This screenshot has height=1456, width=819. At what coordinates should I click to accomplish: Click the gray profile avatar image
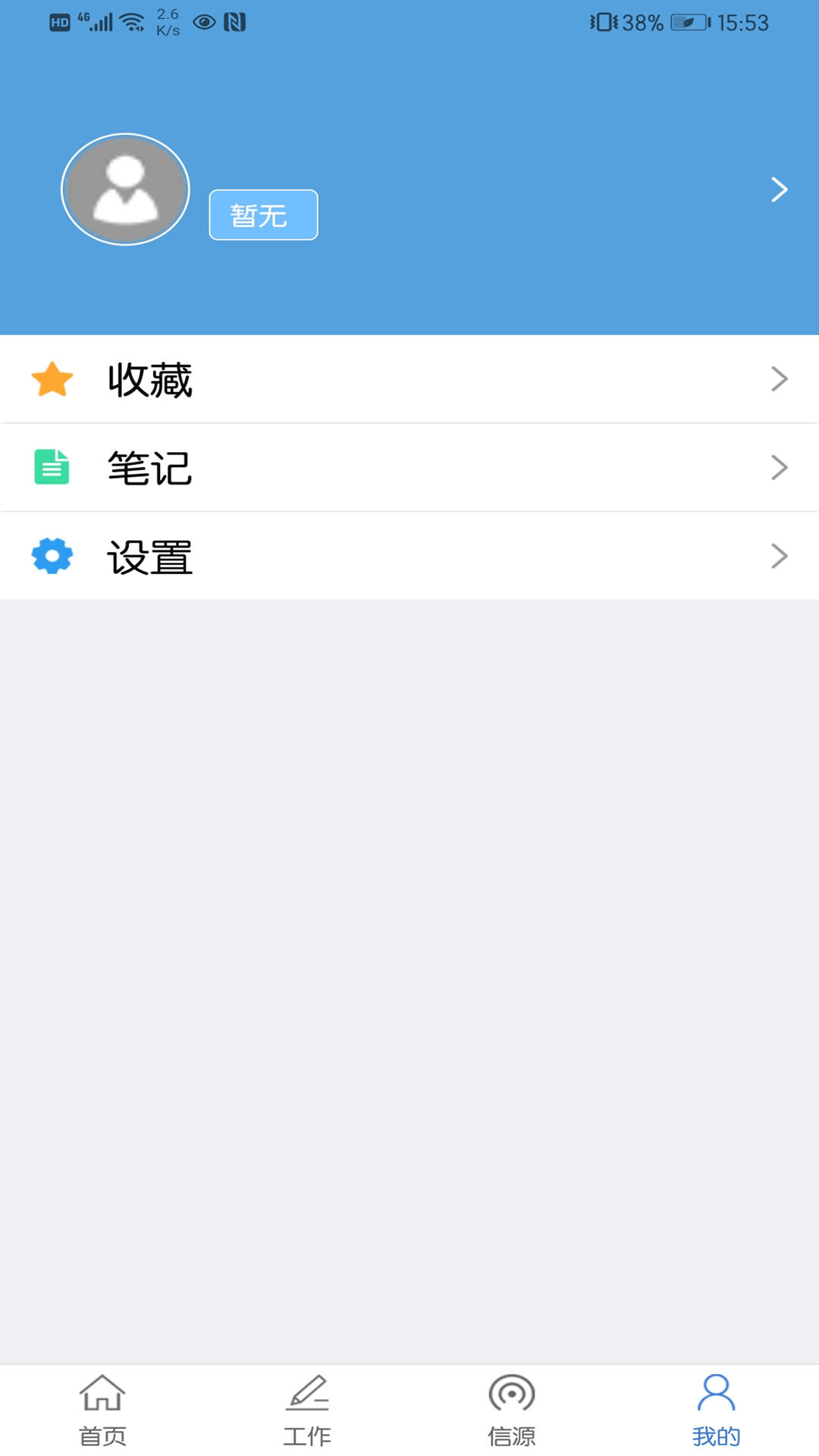[x=125, y=189]
